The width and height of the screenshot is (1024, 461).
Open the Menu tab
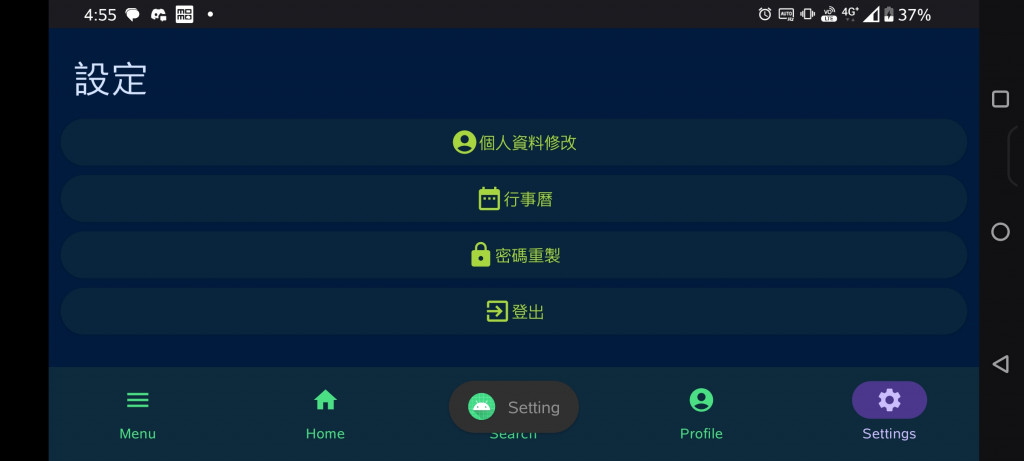pyautogui.click(x=137, y=413)
